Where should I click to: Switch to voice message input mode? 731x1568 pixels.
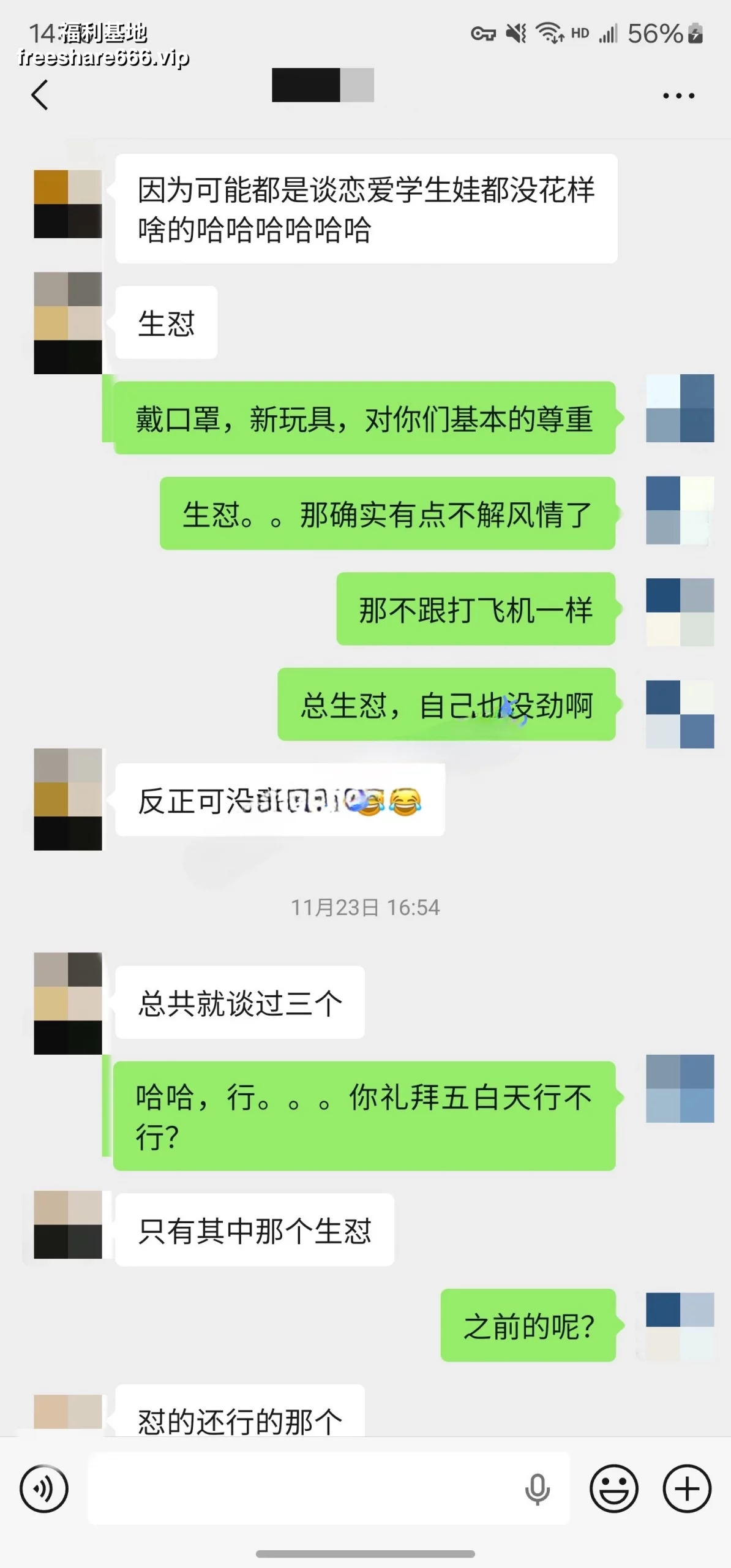pos(44,1488)
